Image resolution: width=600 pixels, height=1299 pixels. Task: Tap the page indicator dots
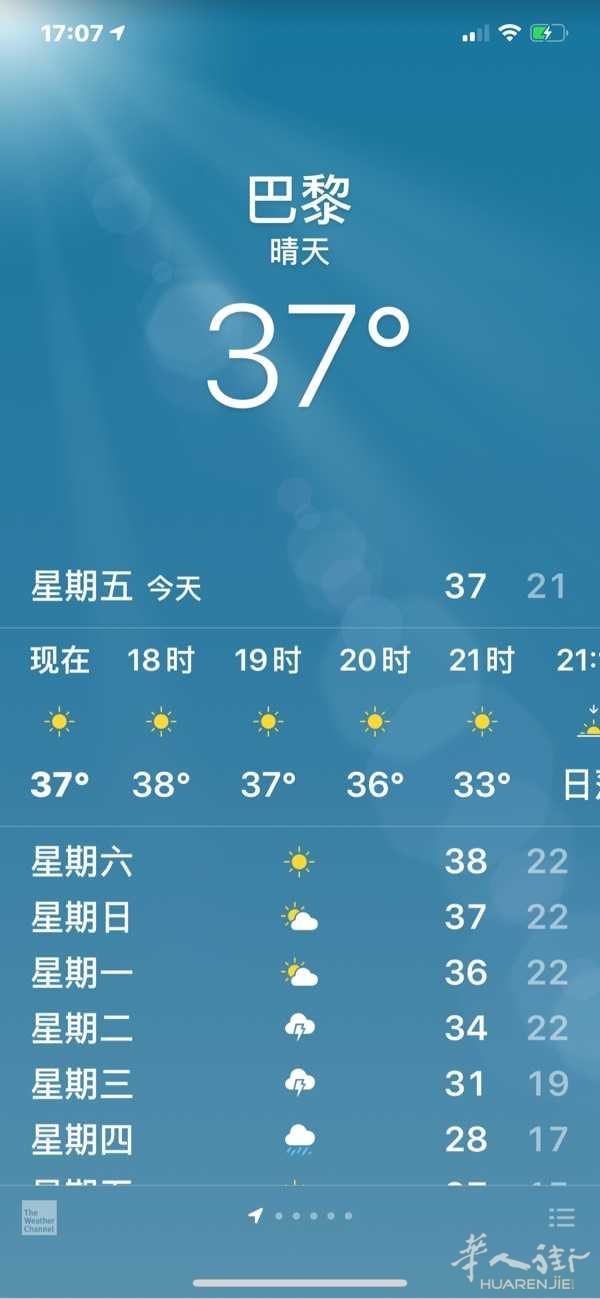300,1216
